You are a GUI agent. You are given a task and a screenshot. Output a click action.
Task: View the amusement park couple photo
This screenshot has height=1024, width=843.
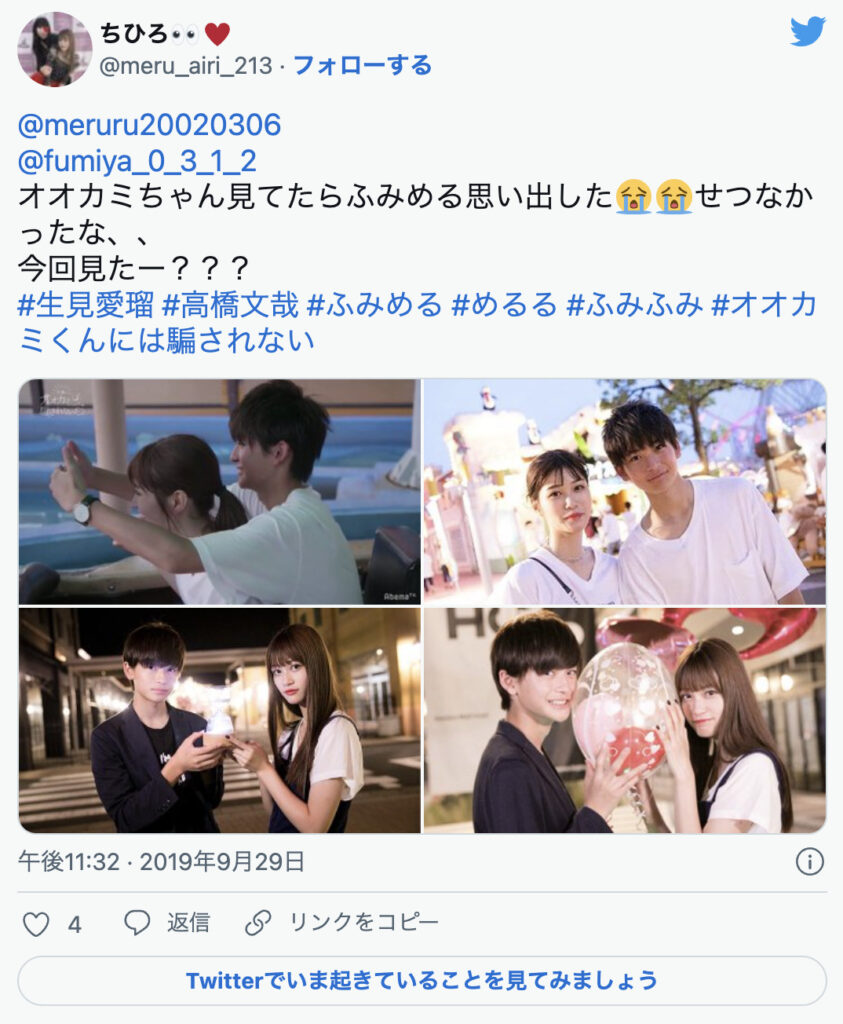click(x=625, y=491)
